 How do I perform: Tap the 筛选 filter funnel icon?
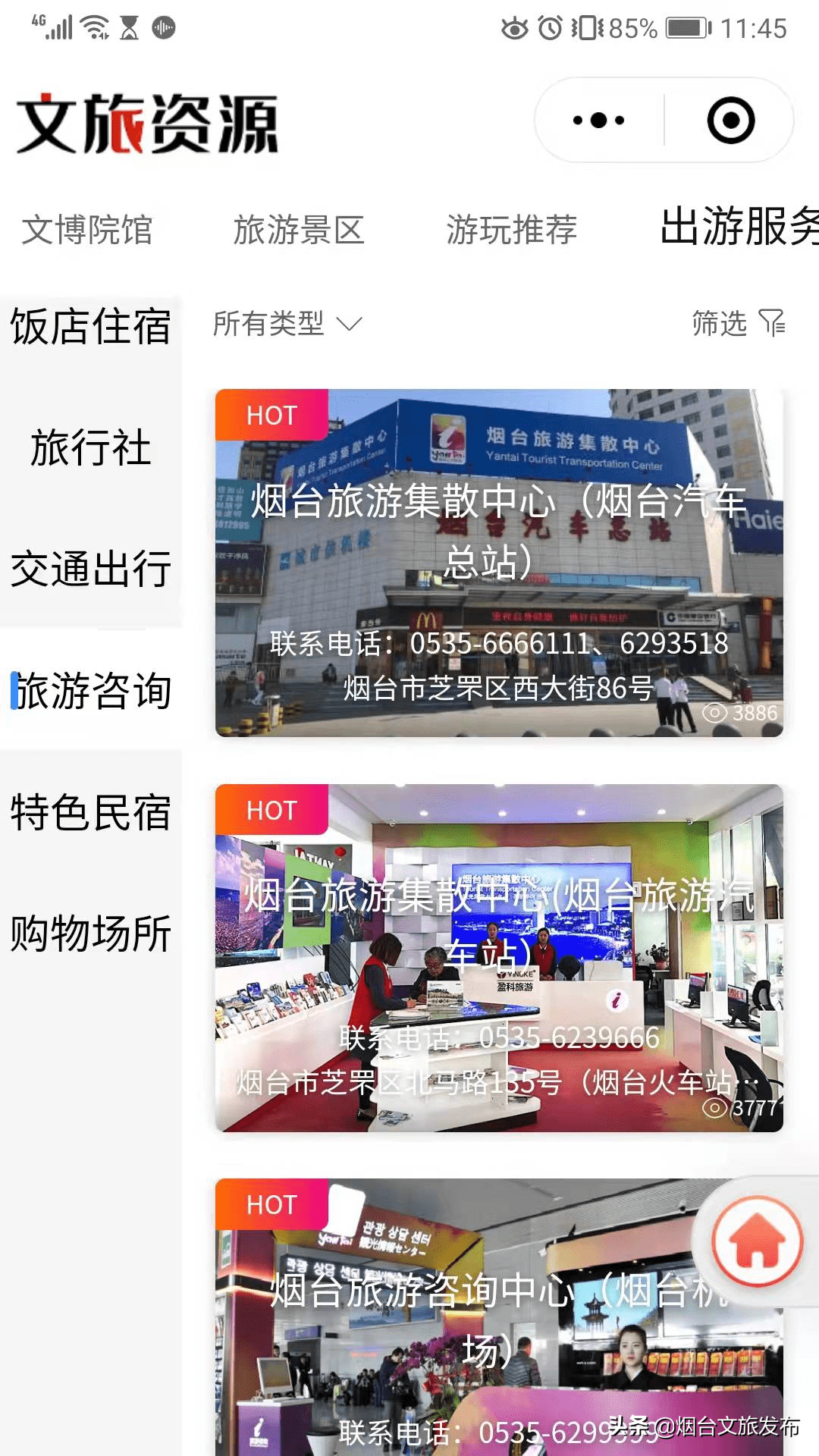point(771,323)
